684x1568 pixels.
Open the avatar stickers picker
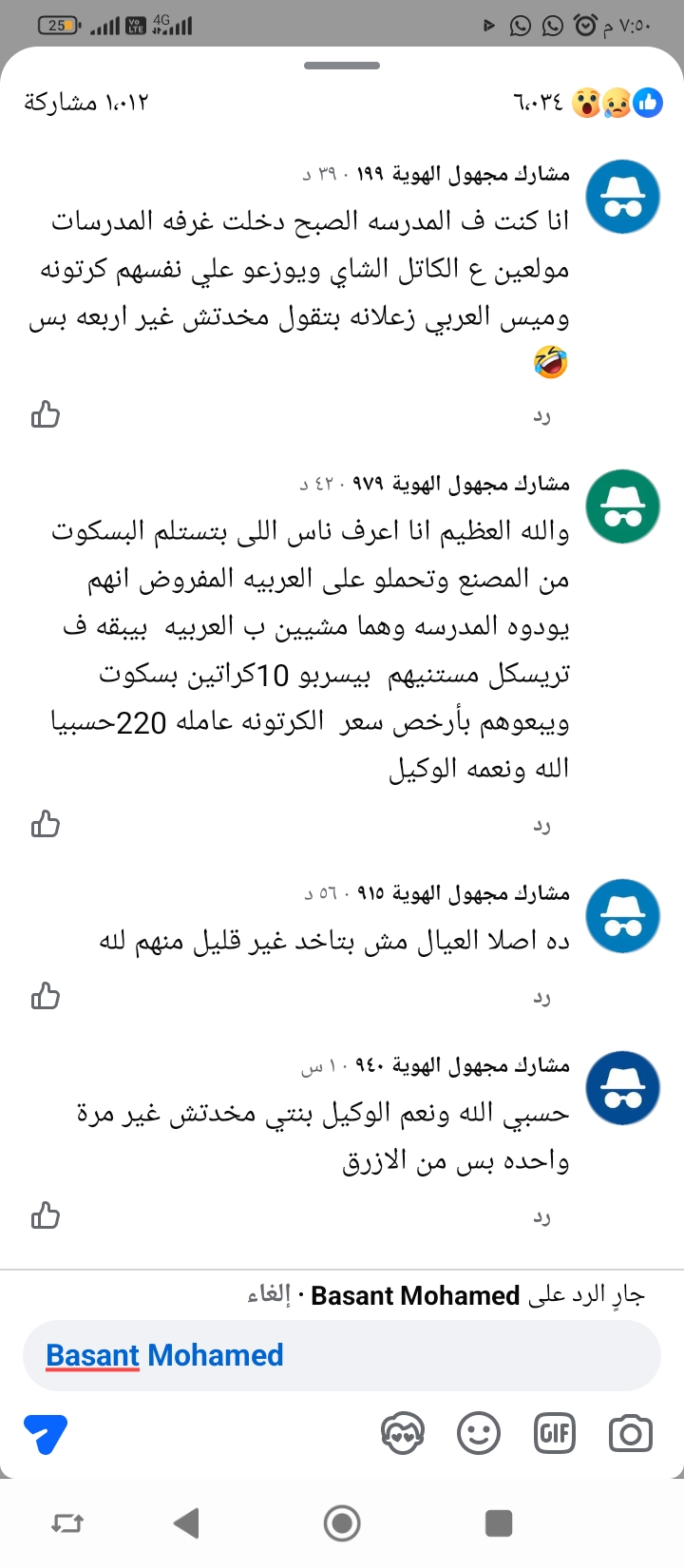(403, 1434)
